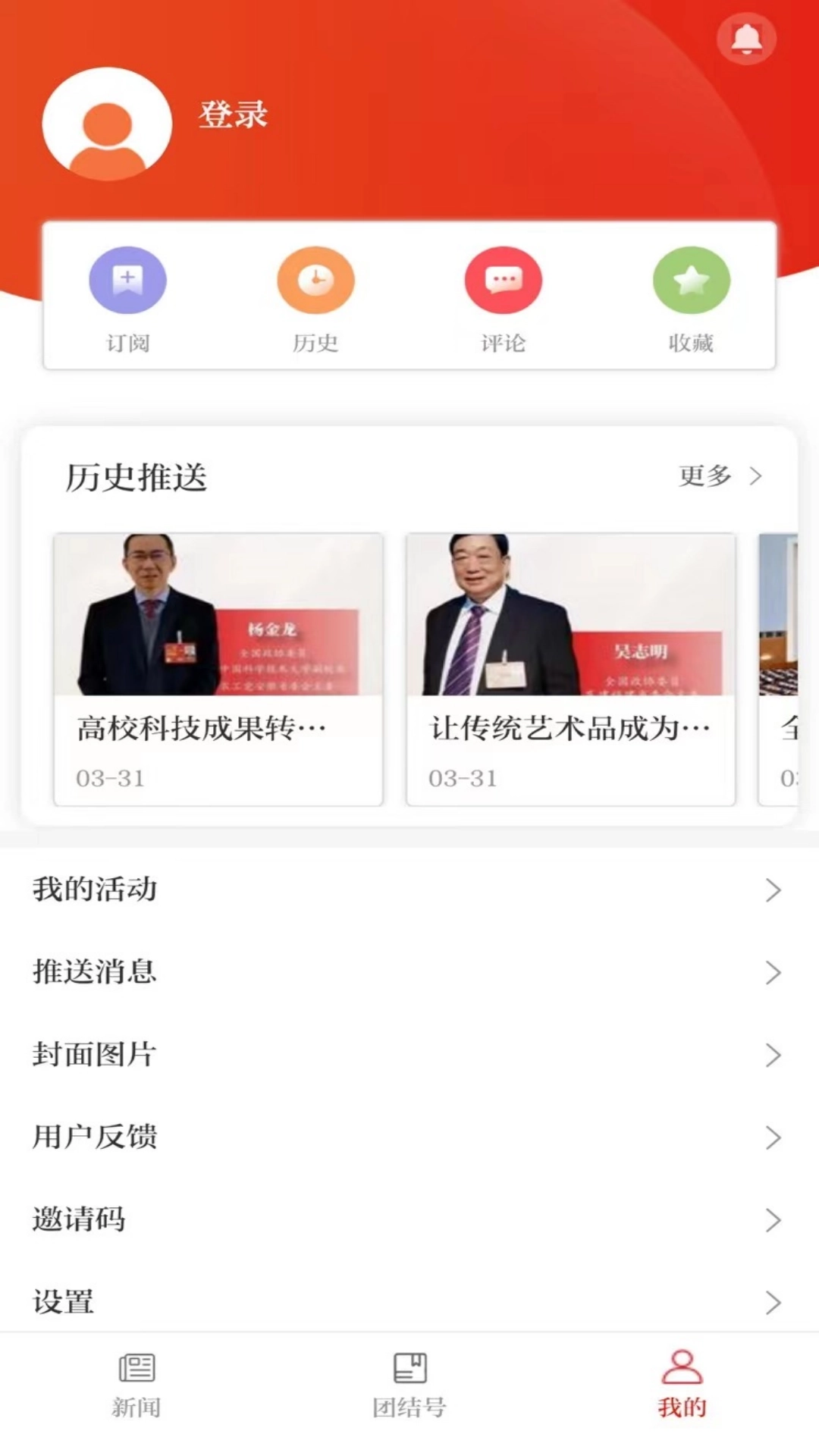
Task: Open more history pushes via 更多 arrow
Action: point(719,476)
